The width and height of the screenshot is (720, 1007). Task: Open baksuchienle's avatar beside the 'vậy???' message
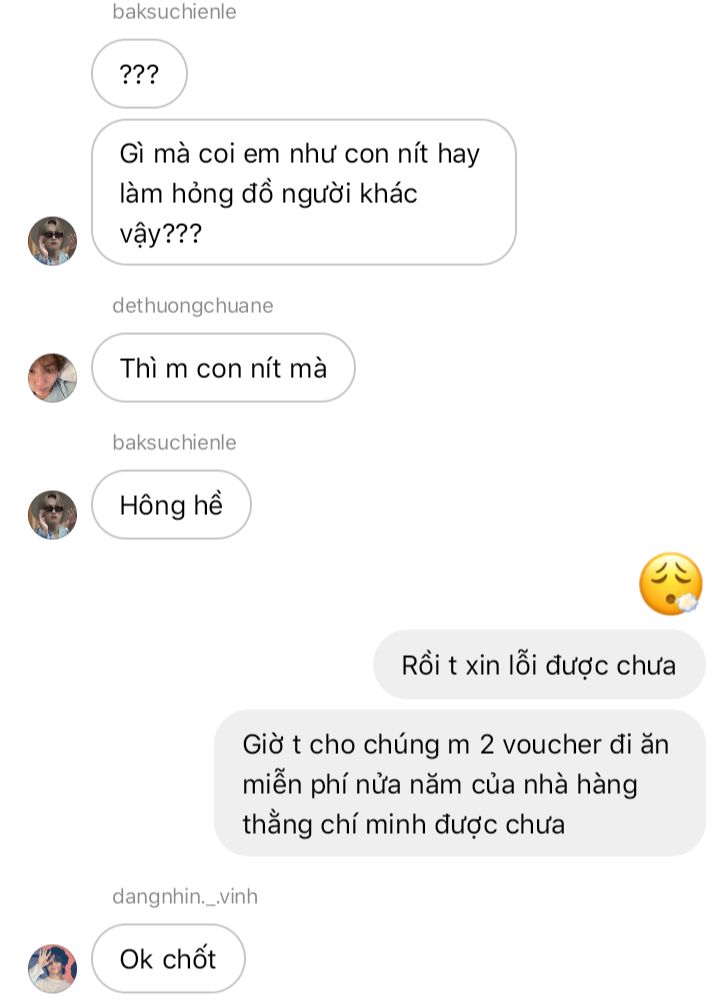tap(52, 241)
